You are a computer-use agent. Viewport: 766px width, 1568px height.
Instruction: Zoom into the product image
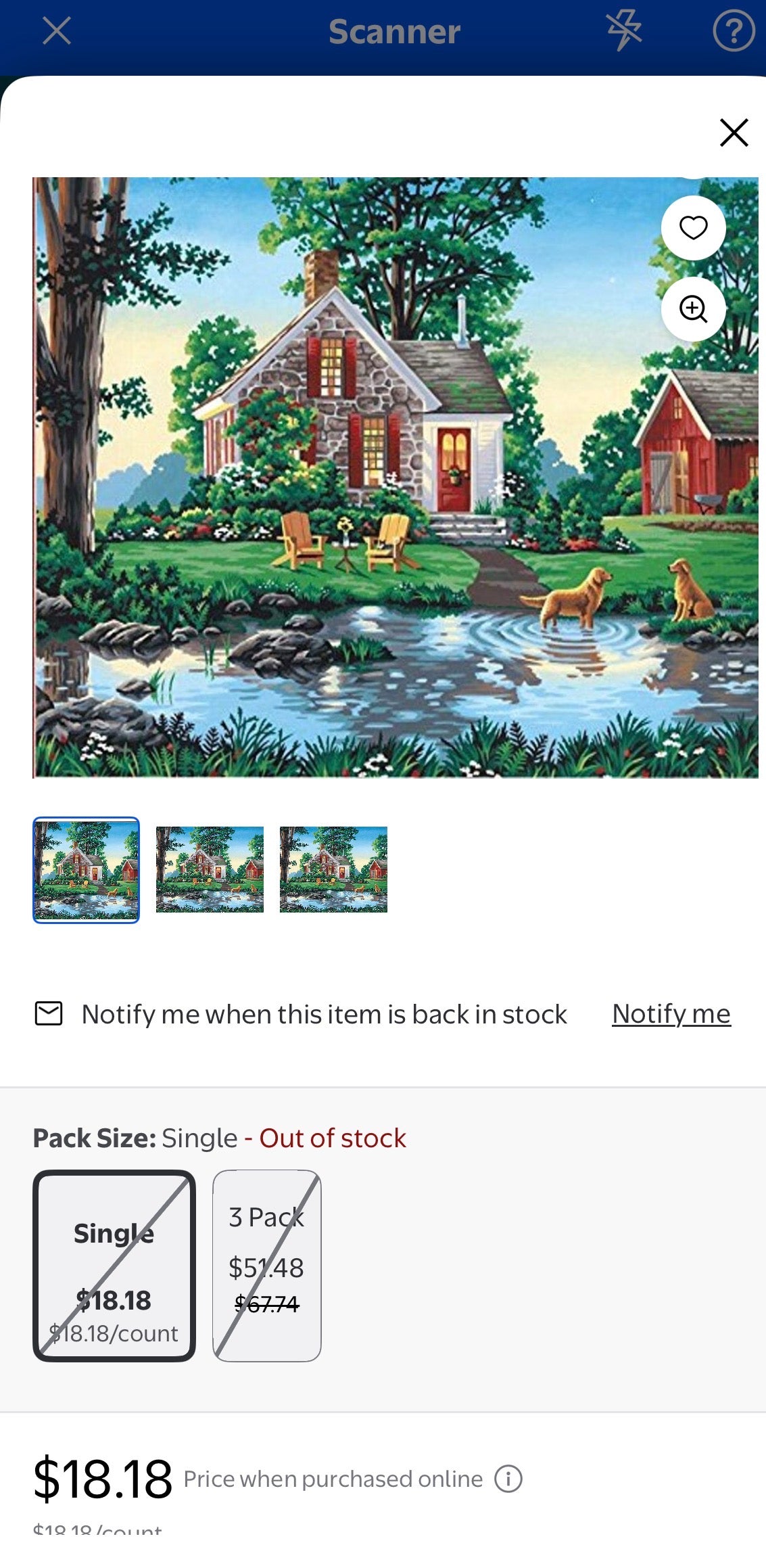click(x=693, y=309)
